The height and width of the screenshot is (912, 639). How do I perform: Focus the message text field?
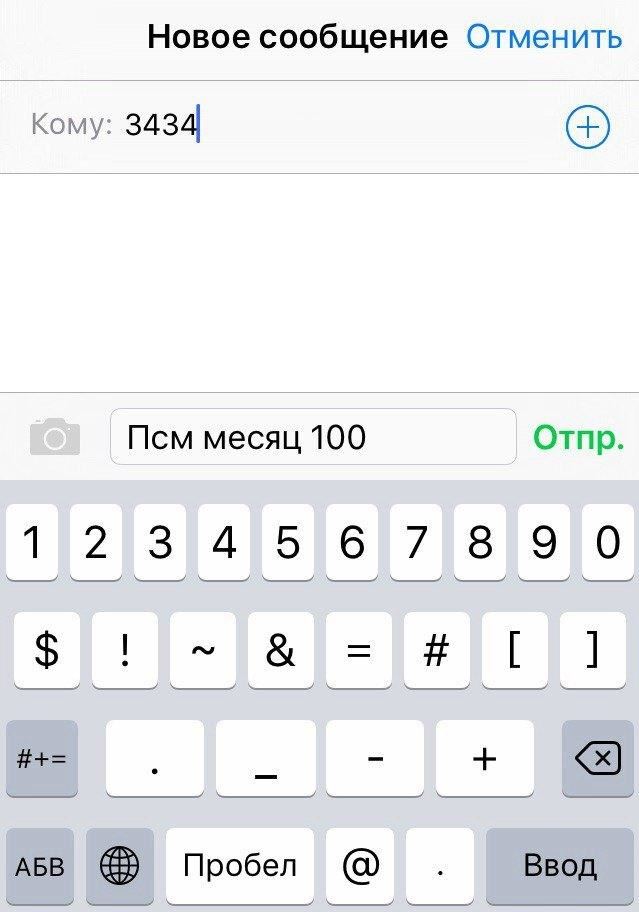click(313, 437)
